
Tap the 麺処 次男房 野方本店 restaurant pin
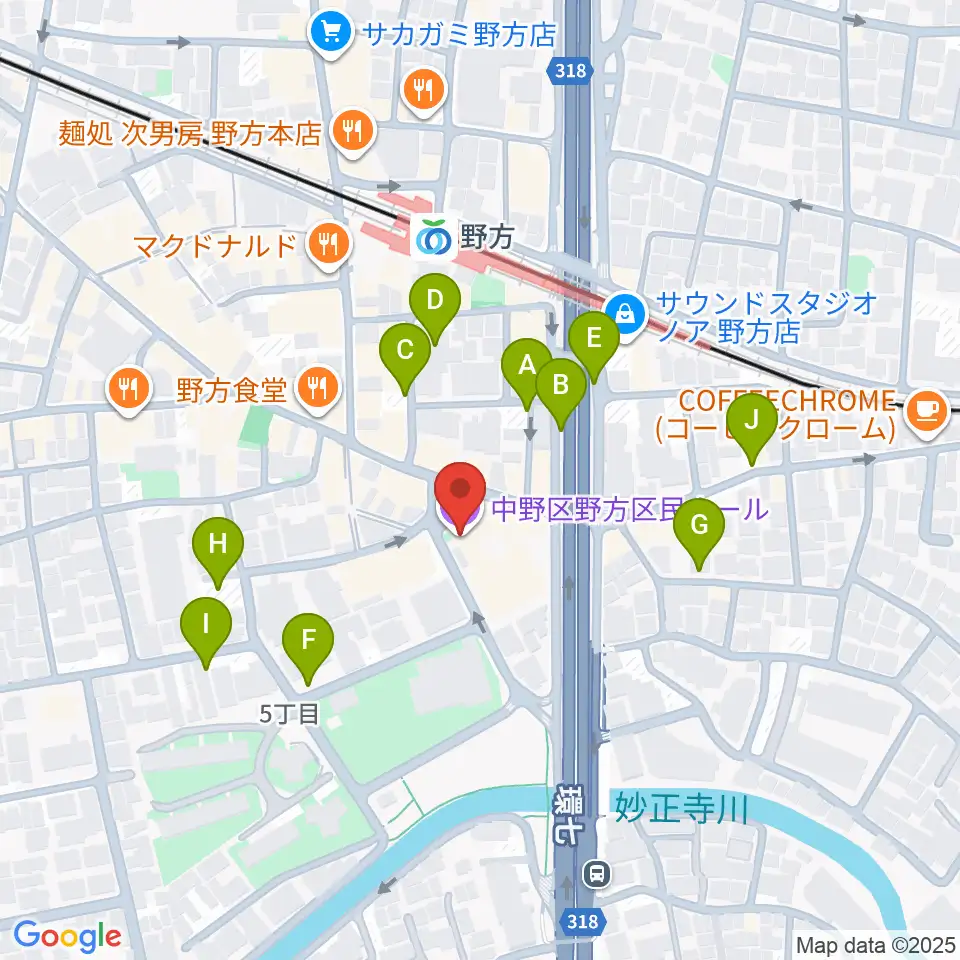353,132
